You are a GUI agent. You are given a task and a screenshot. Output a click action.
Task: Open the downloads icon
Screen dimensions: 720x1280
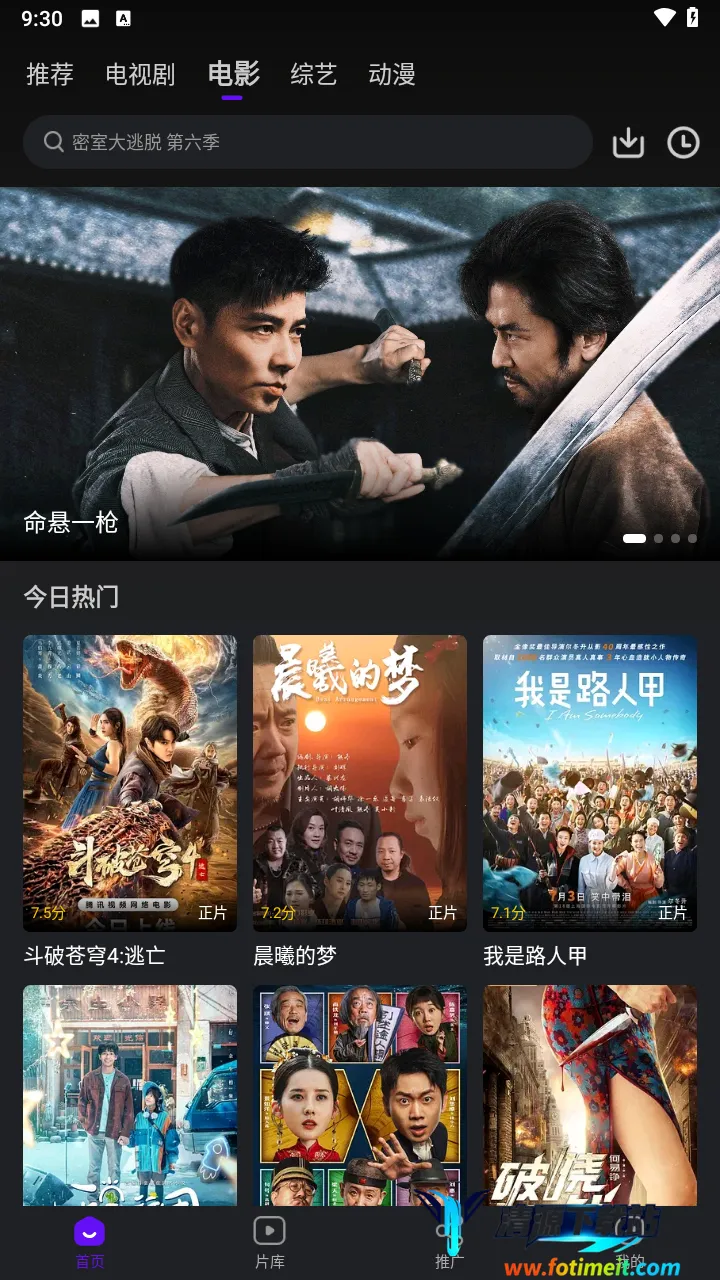pos(628,143)
